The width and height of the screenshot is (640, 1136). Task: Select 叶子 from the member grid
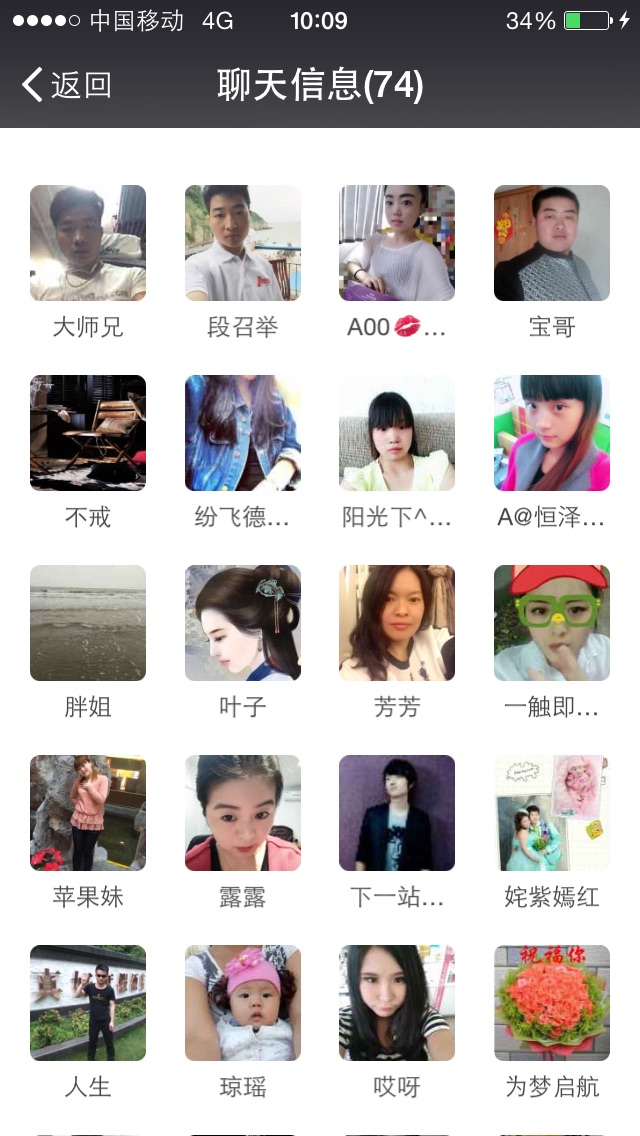243,623
